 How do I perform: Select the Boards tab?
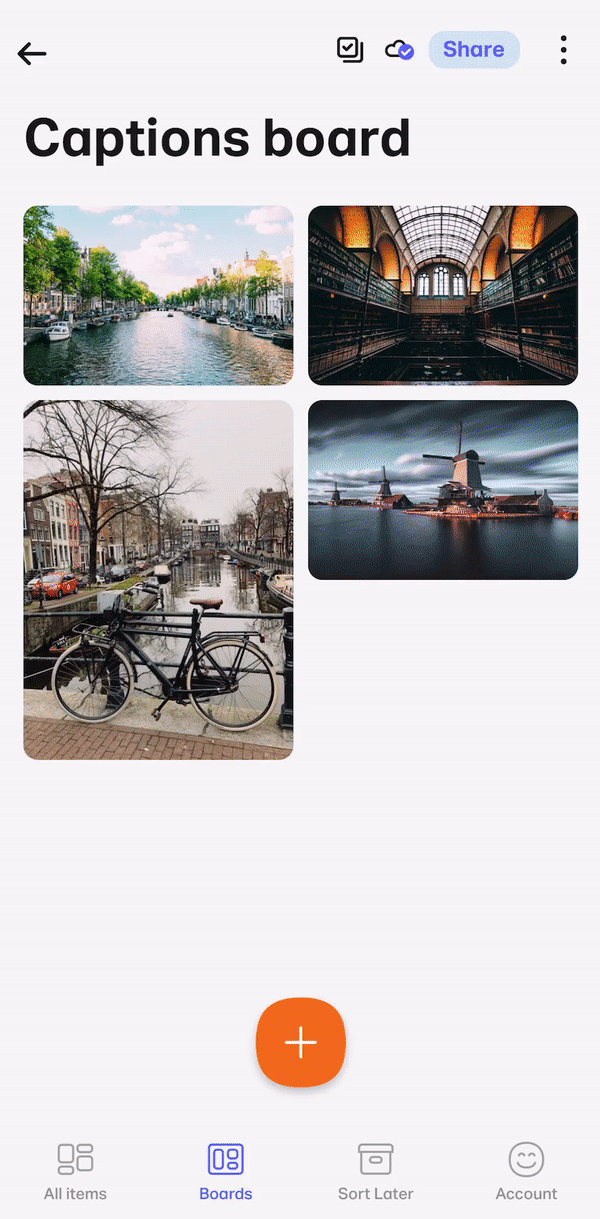(x=226, y=1172)
